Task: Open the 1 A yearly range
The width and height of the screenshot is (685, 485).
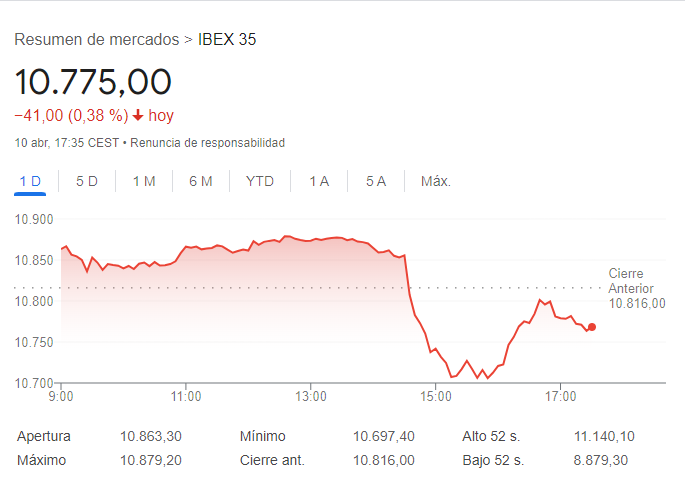Action: pos(319,181)
